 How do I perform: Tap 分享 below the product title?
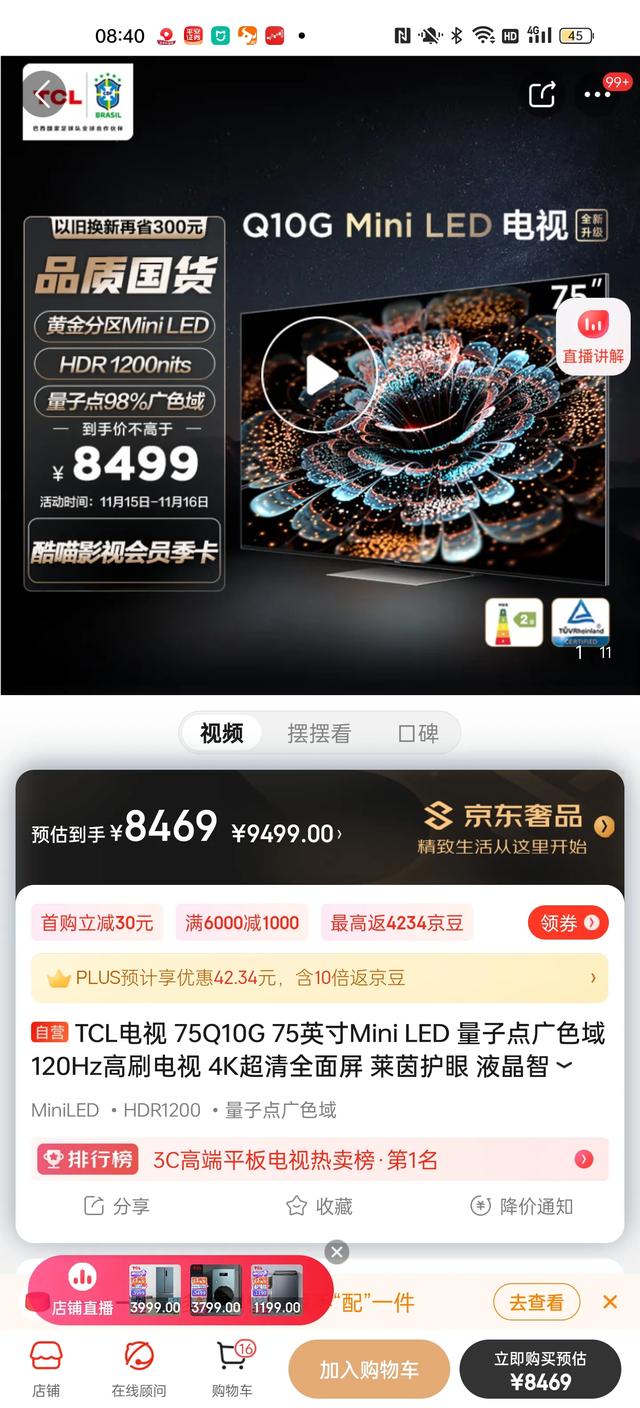tap(117, 1206)
